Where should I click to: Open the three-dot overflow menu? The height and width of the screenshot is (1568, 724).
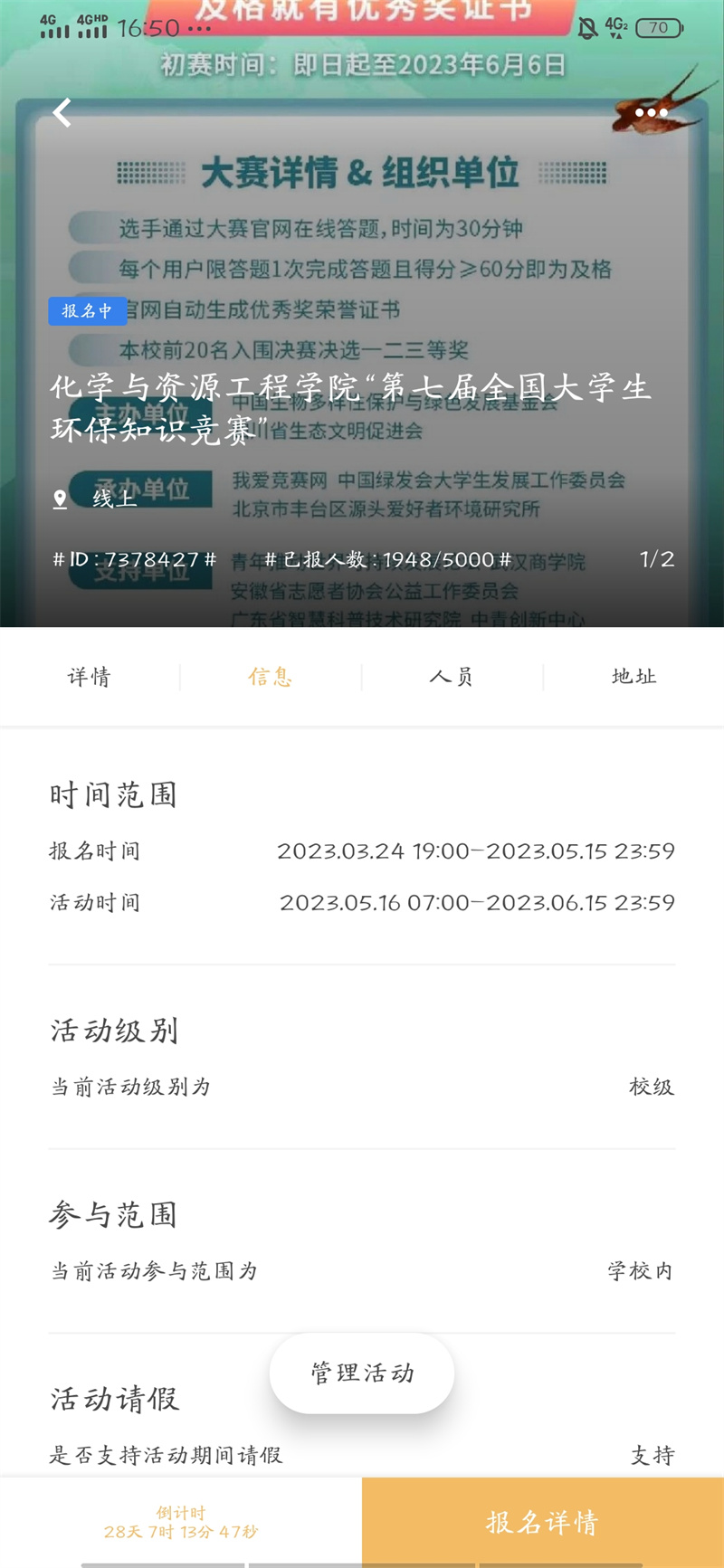coord(651,113)
